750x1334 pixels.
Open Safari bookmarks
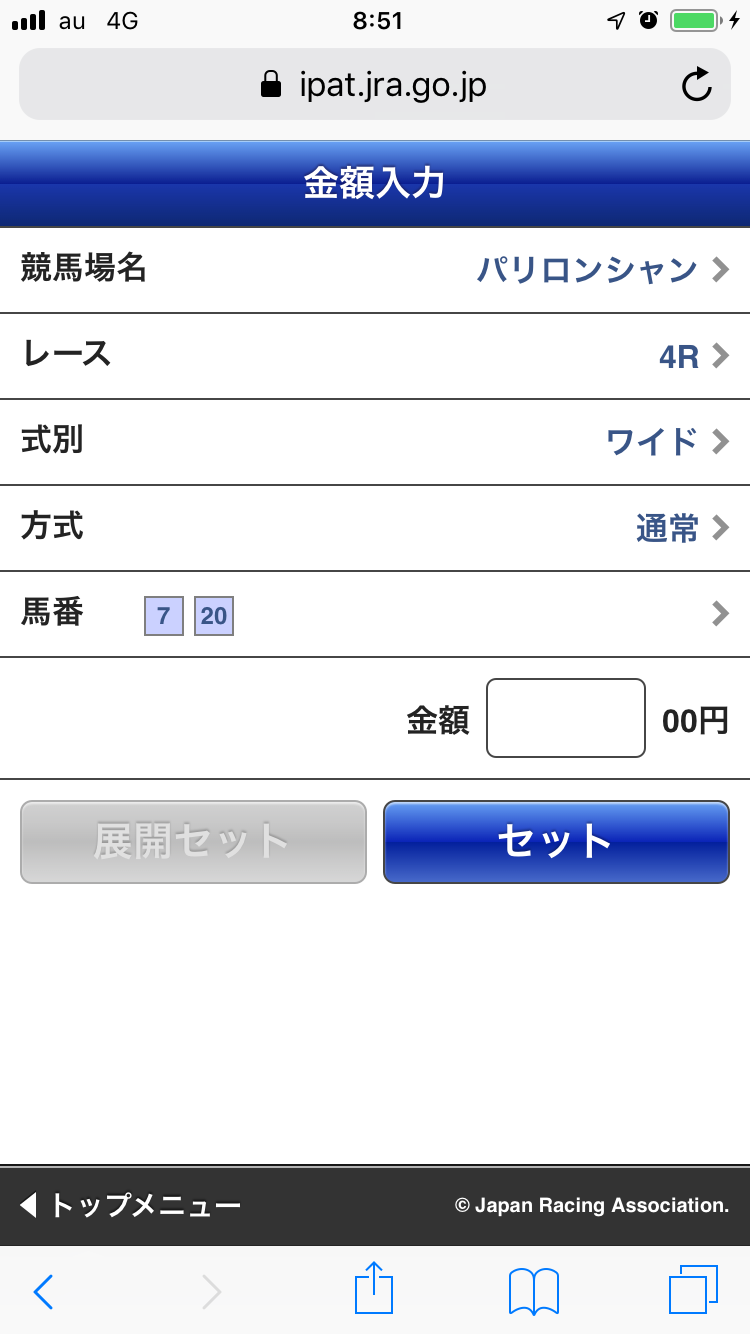coord(532,1290)
